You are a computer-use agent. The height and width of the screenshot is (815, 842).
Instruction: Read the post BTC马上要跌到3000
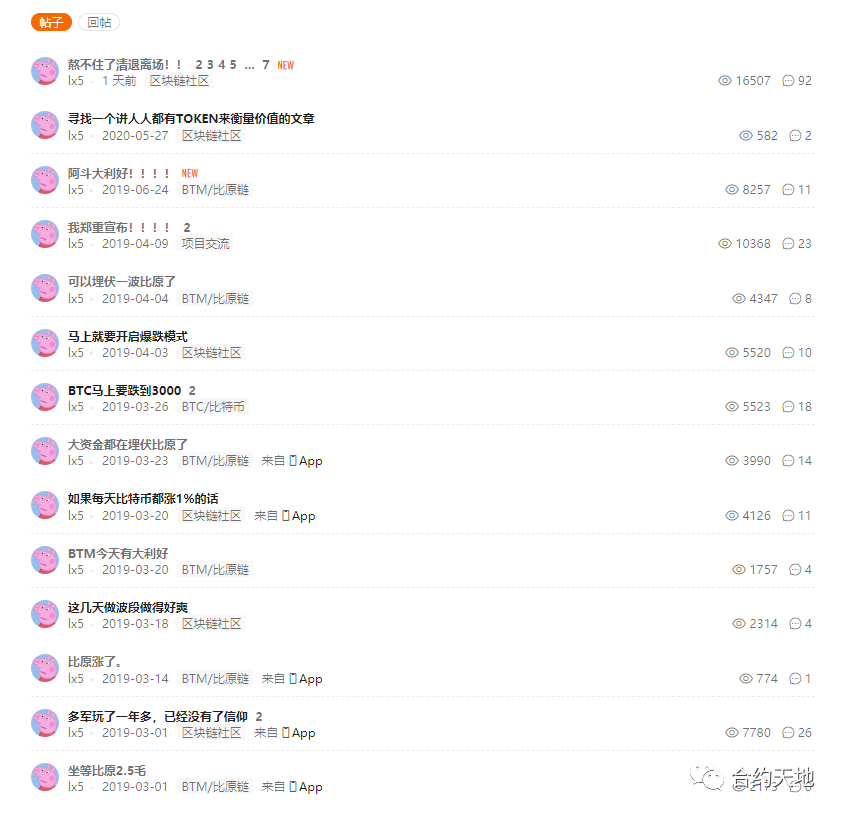(x=124, y=390)
